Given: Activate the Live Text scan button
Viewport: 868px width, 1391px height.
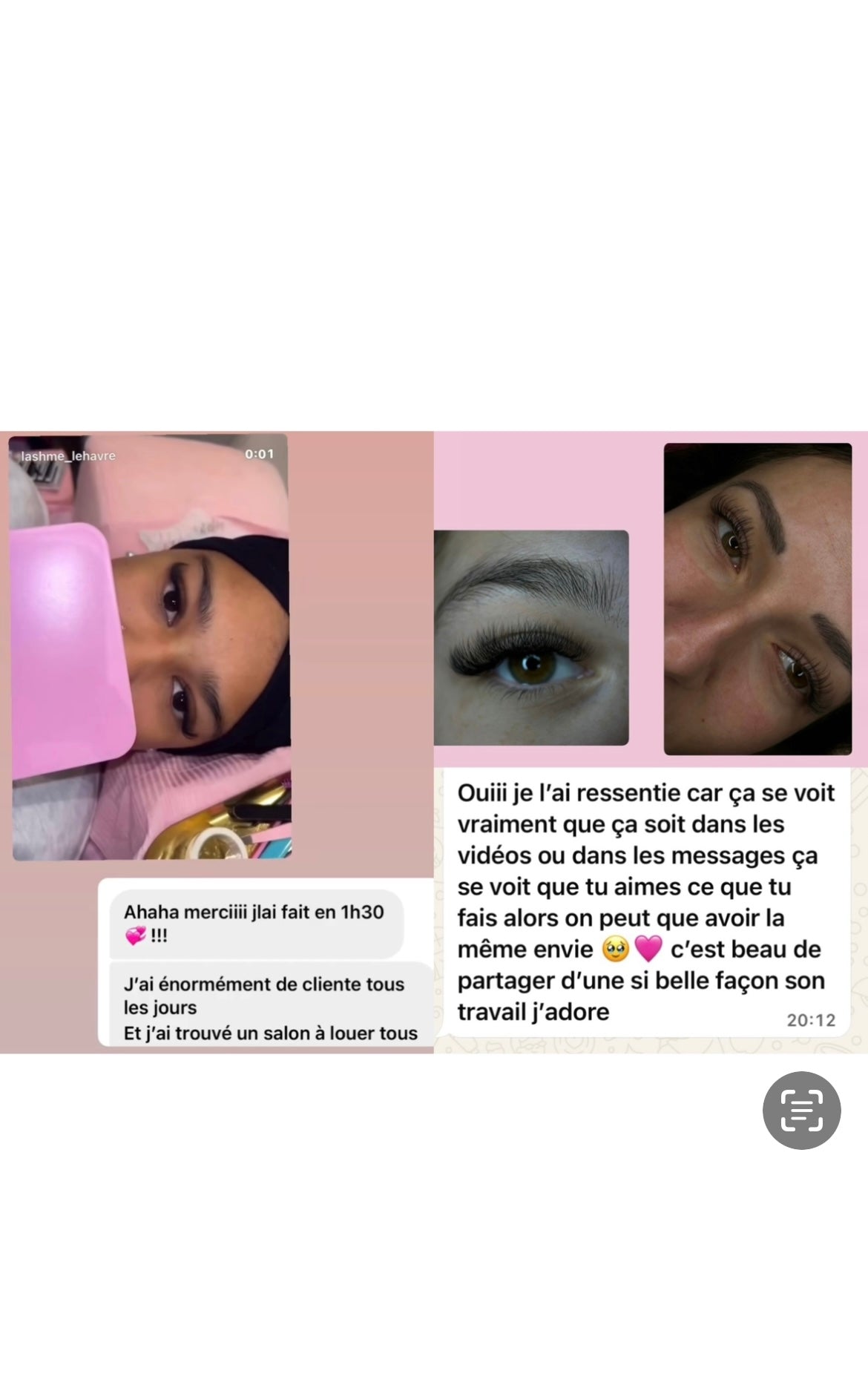Looking at the screenshot, I should [801, 1111].
